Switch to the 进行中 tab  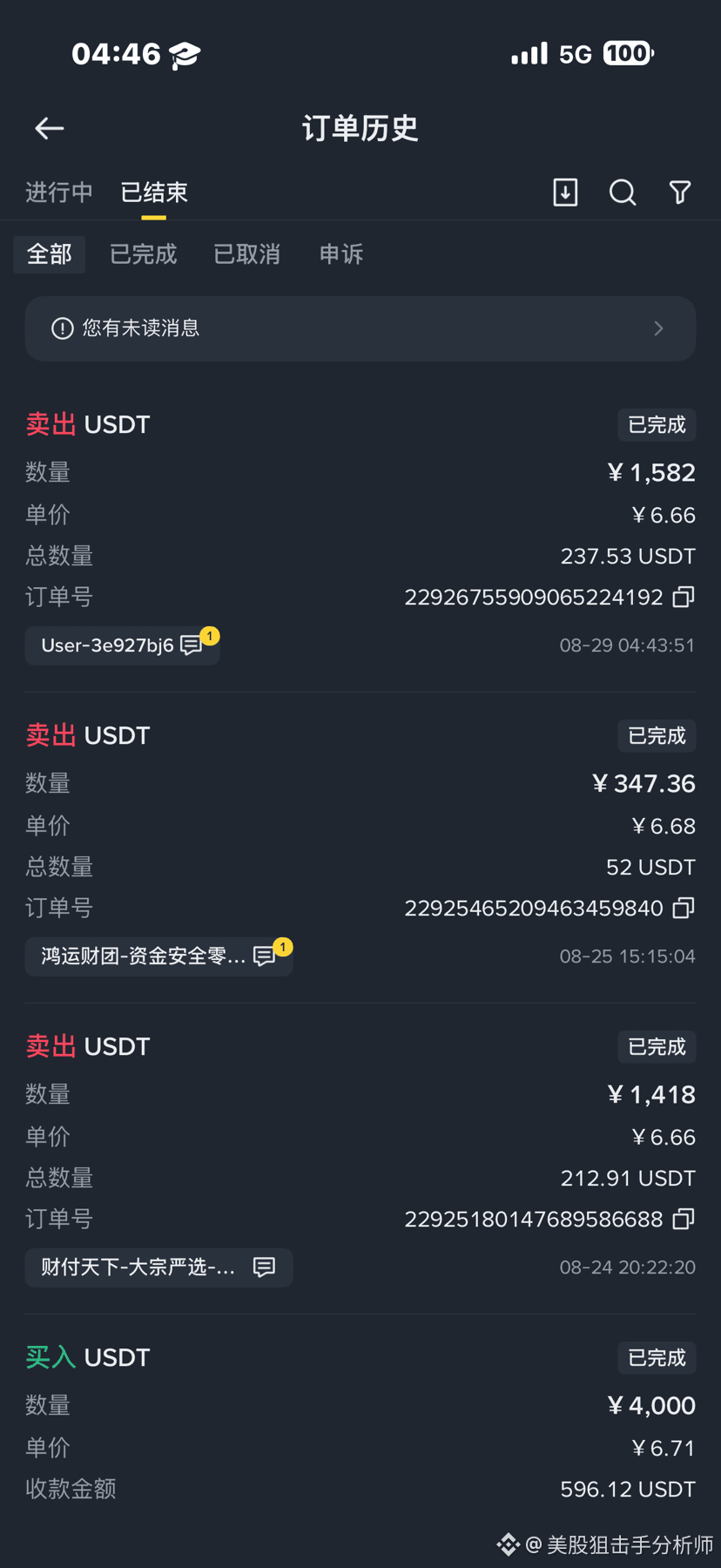58,192
